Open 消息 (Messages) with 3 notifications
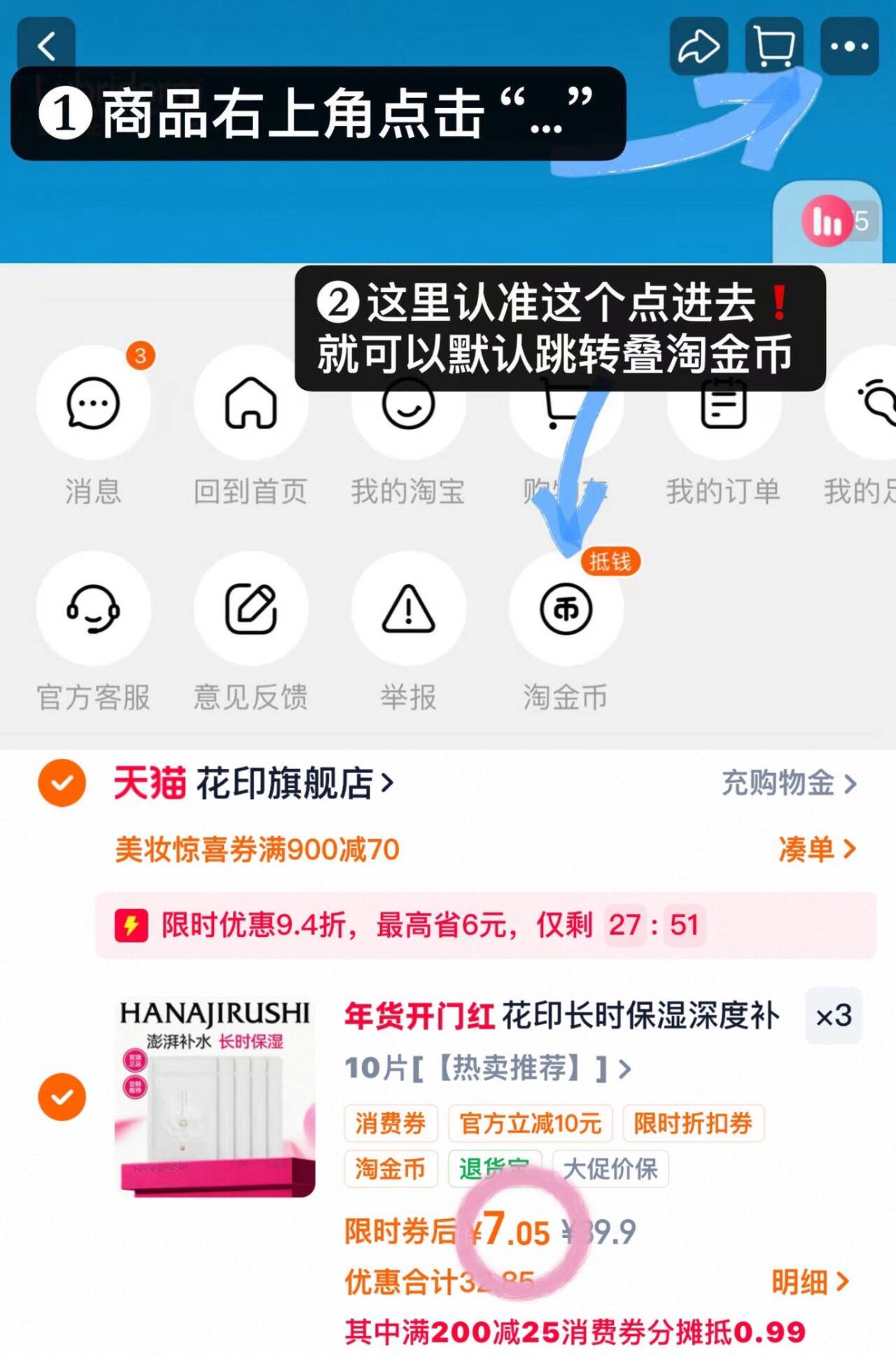This screenshot has width=896, height=1355. click(x=94, y=405)
